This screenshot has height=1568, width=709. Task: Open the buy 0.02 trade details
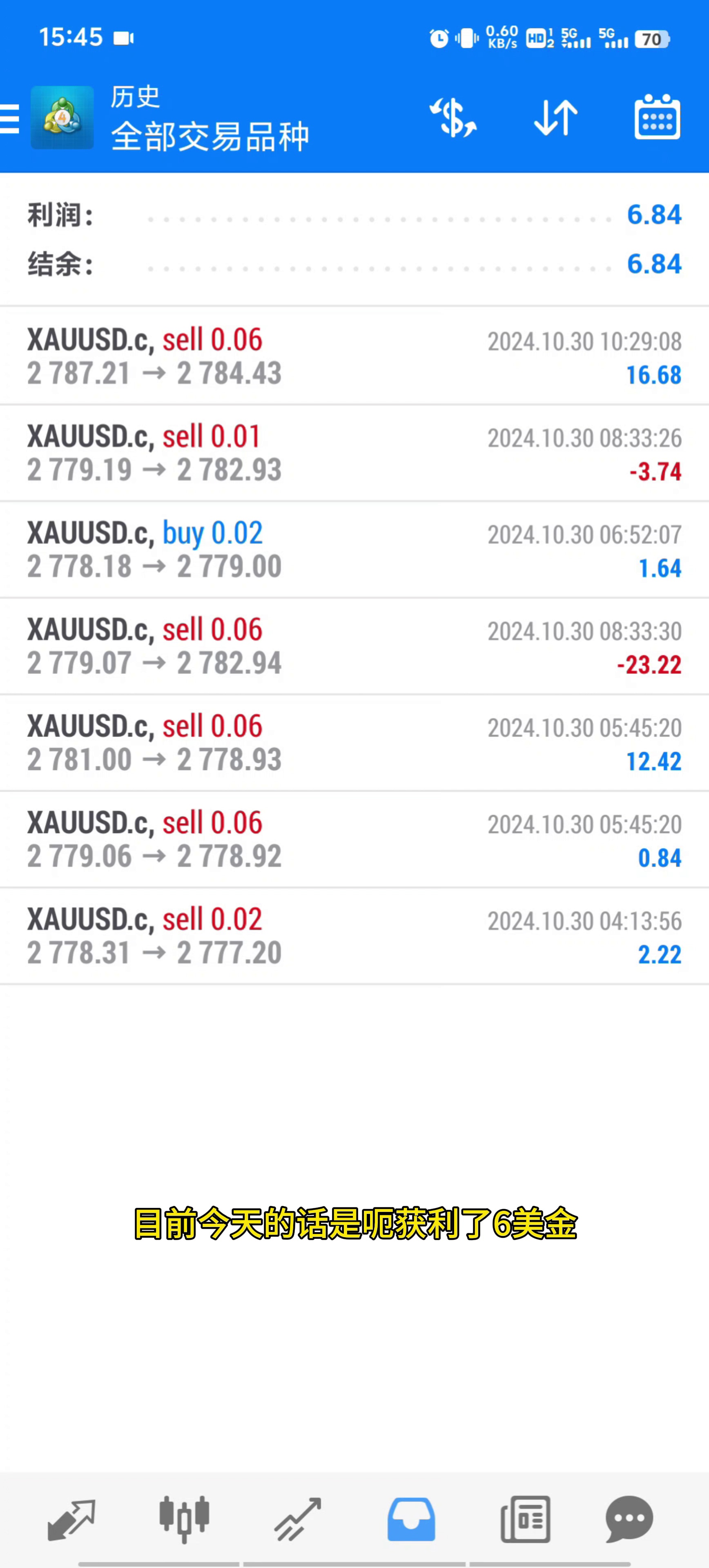point(354,550)
